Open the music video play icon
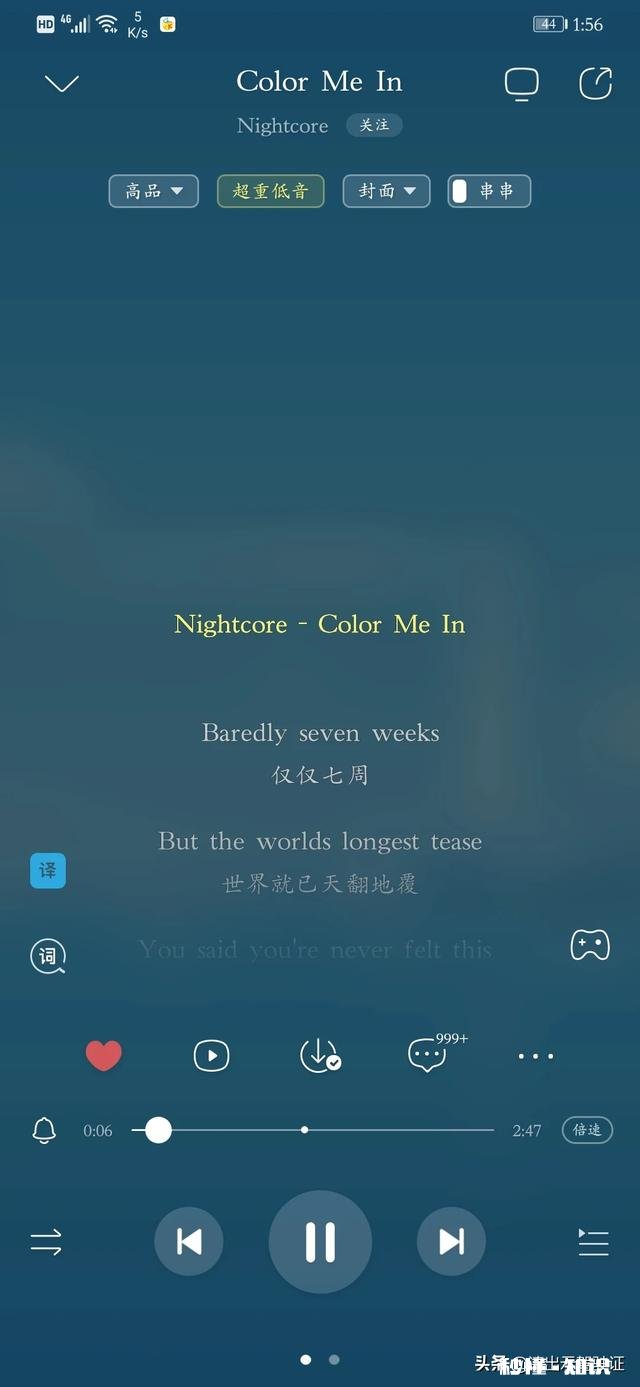 point(211,1056)
